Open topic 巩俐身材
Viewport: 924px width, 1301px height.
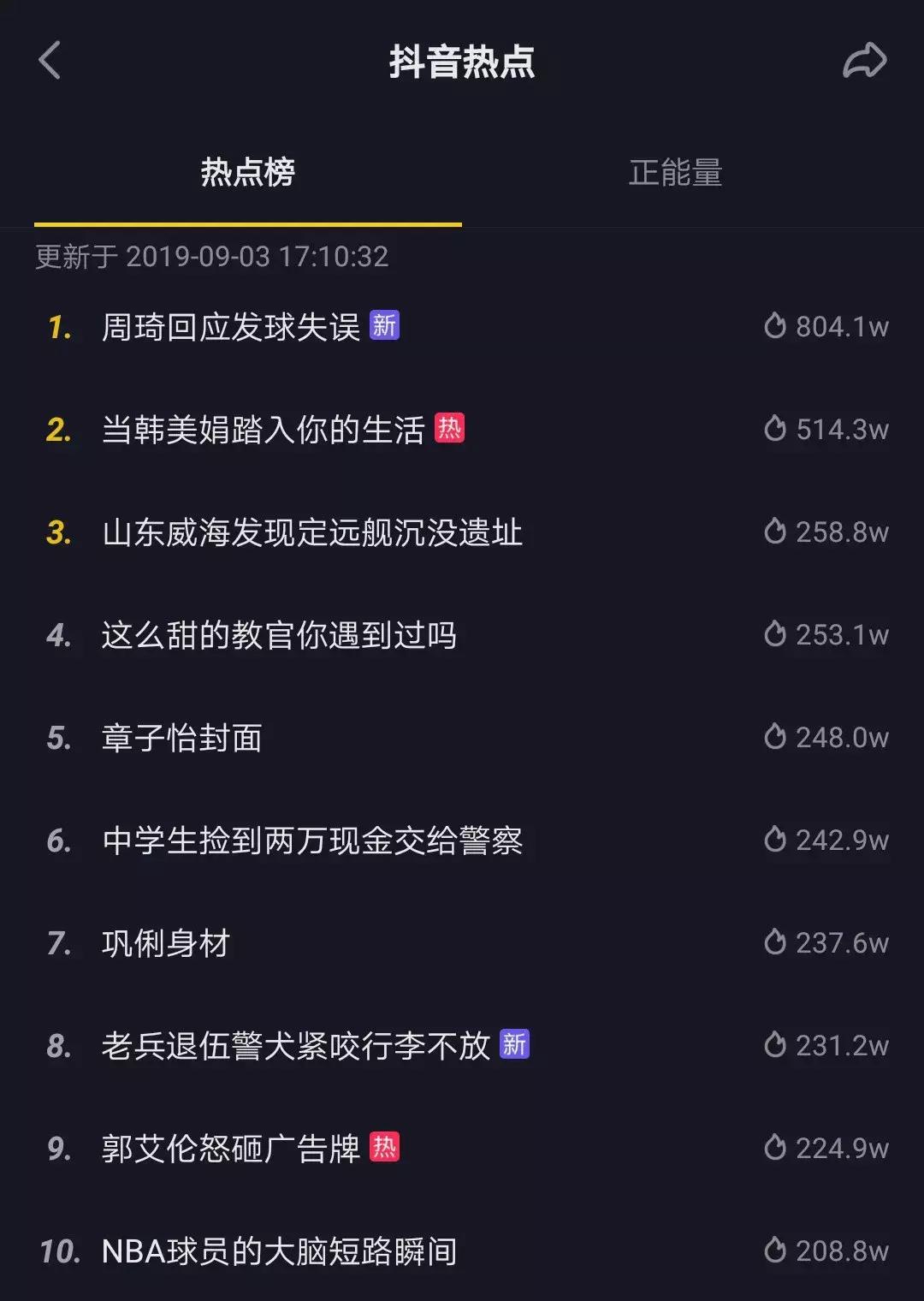coord(163,942)
